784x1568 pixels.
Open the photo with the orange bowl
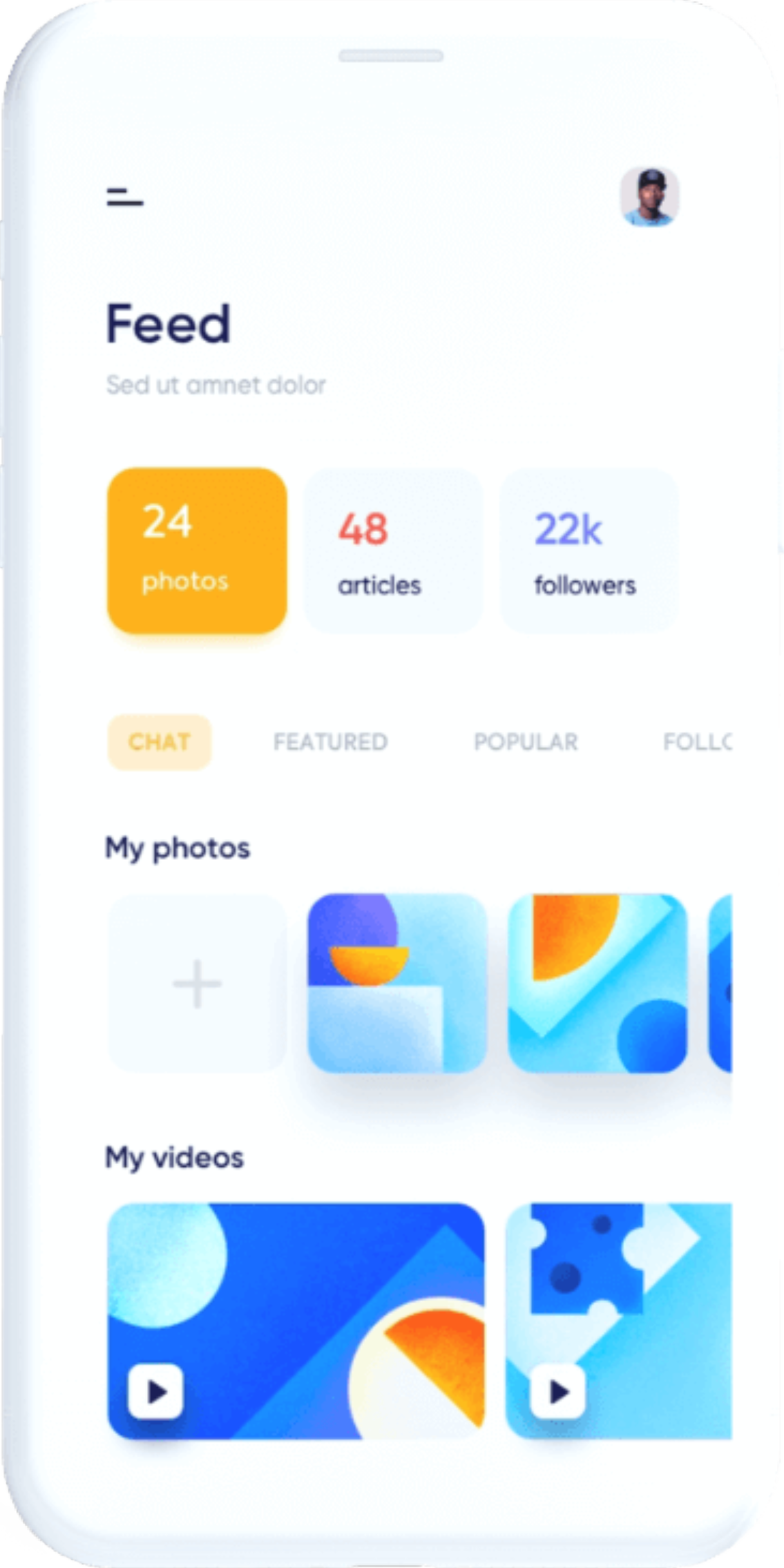397,983
